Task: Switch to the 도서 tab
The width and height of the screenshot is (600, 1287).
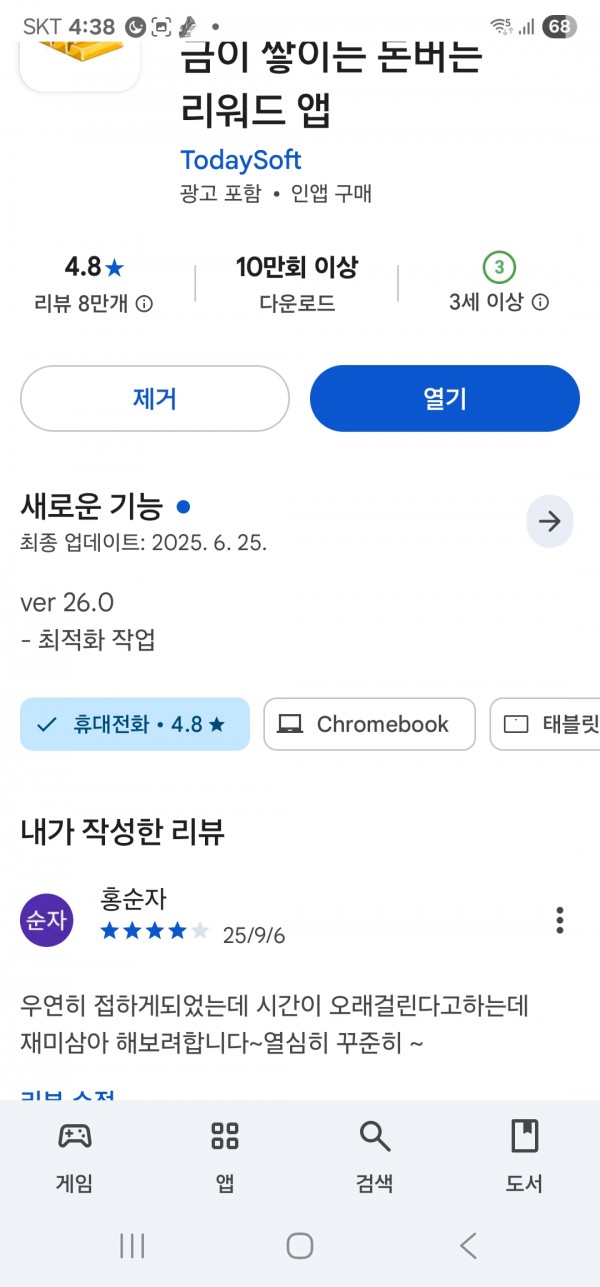Action: point(524,1156)
